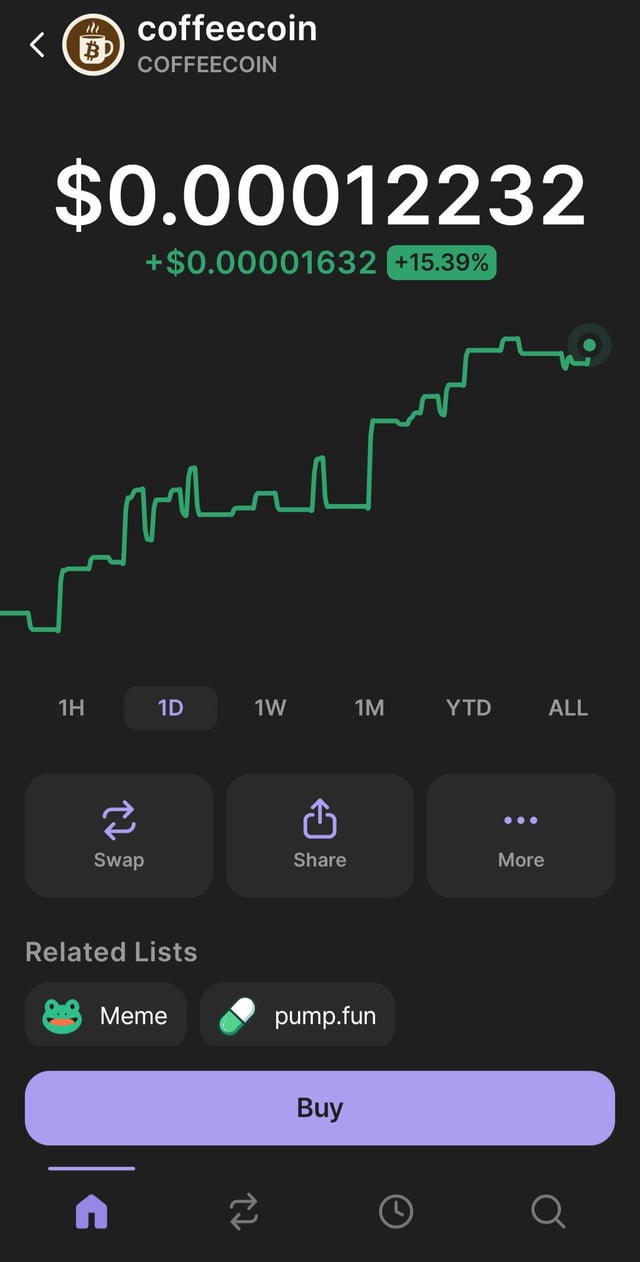Viewport: 640px width, 1262px height.
Task: Open the activity history clock tab
Action: 396,1212
